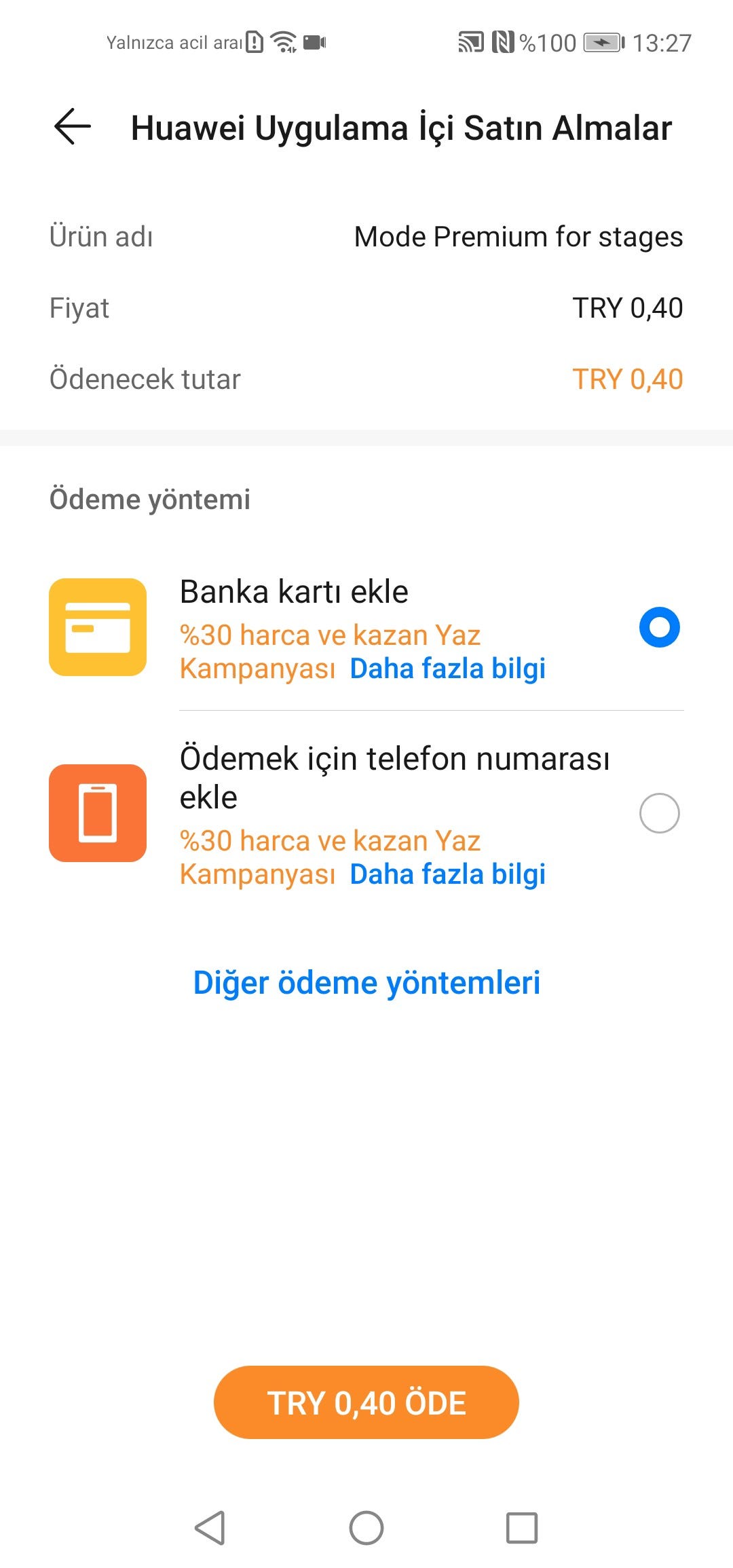The image size is (733, 1568).
Task: Open Daha fazla bilgi under Banka kartı ekle
Action: [x=447, y=669]
